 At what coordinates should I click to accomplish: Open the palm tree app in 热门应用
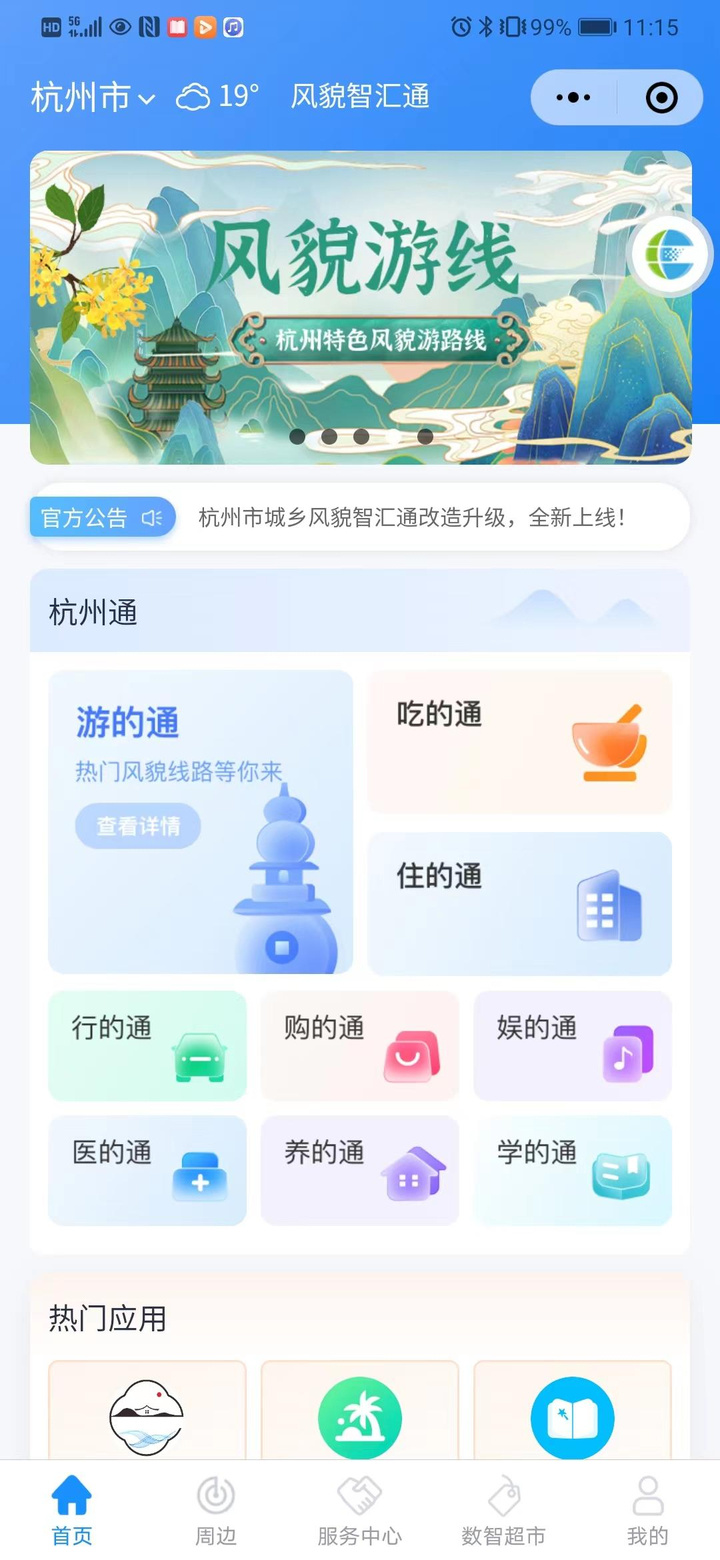(x=359, y=1417)
